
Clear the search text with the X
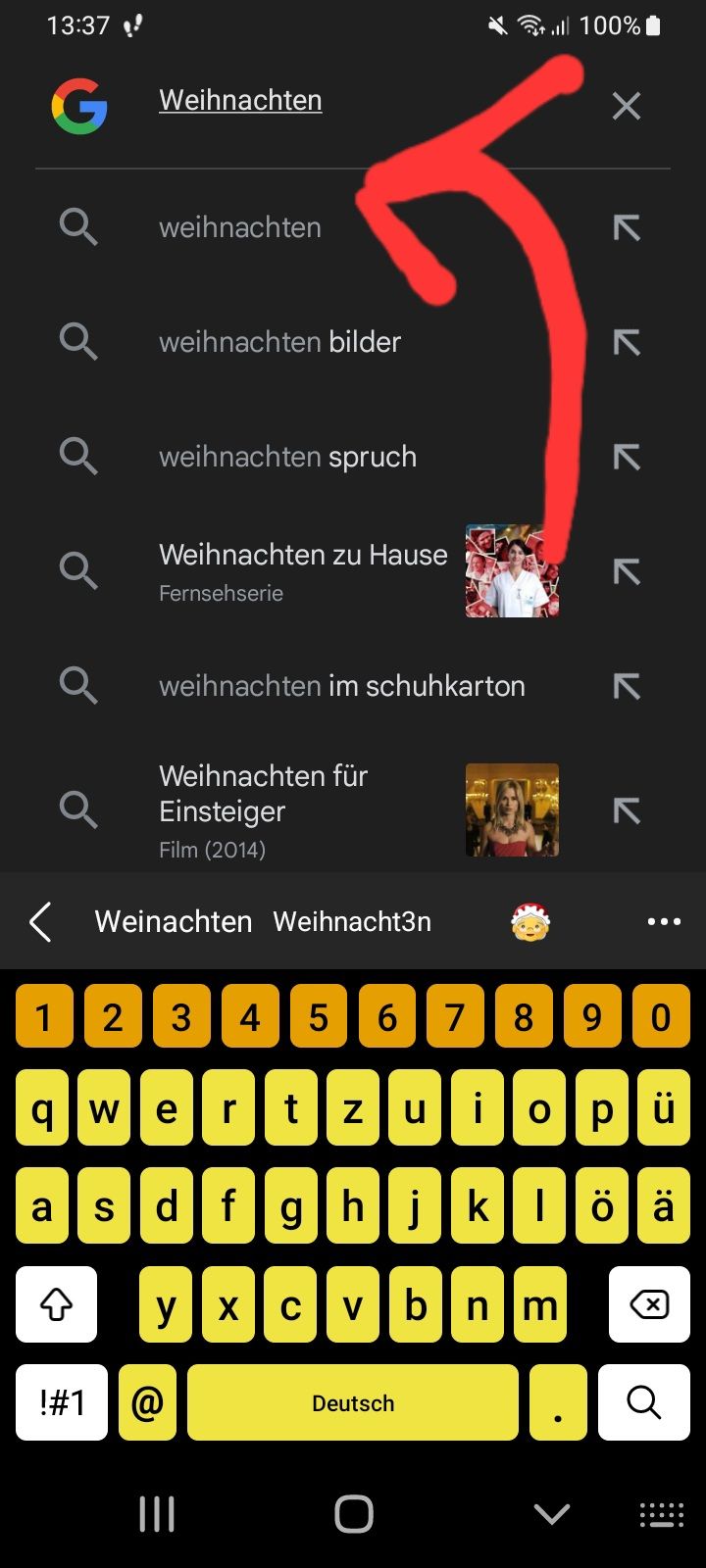626,106
